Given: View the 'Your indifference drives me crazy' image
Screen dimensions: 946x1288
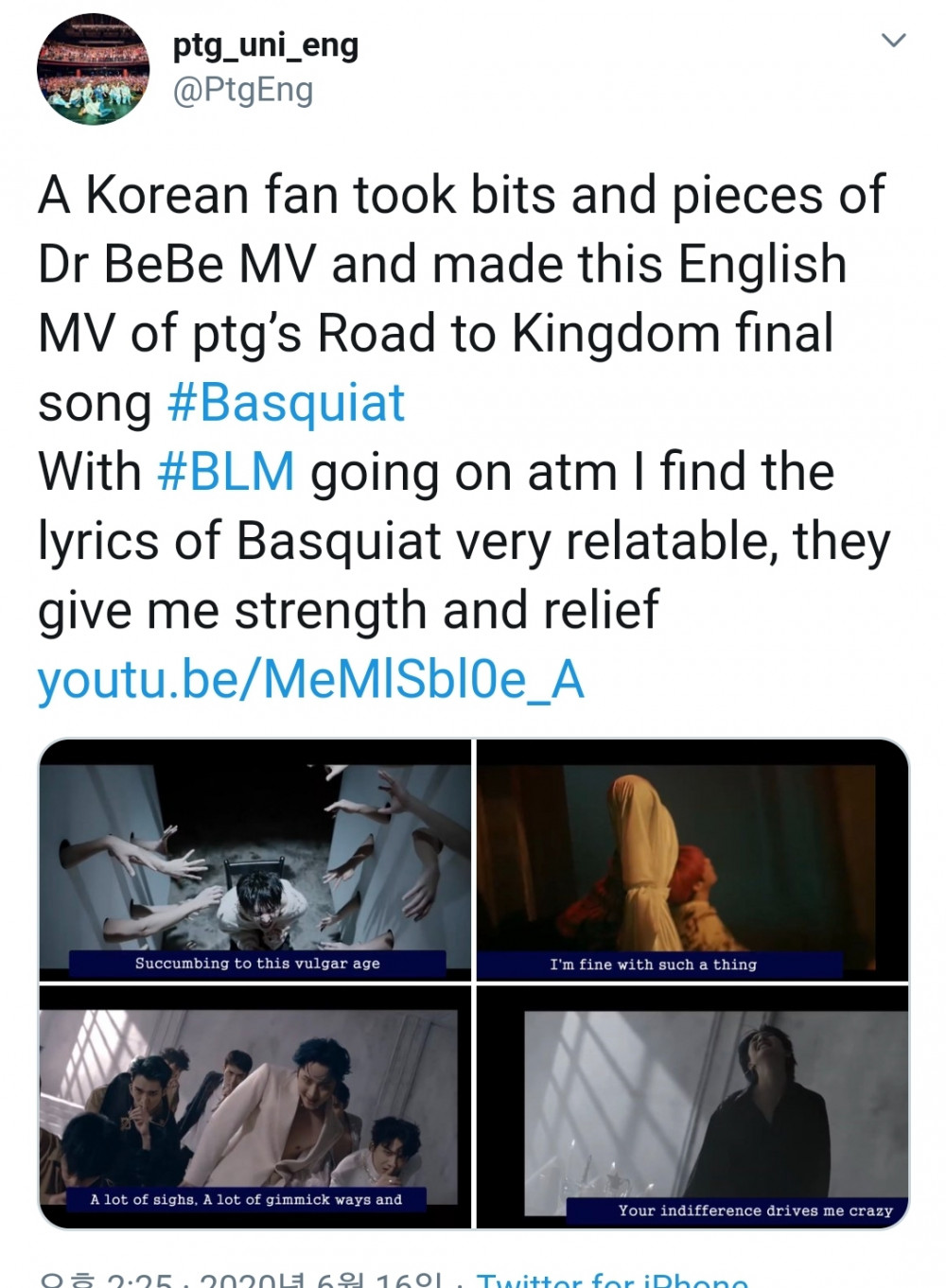Looking at the screenshot, I should [692, 1105].
